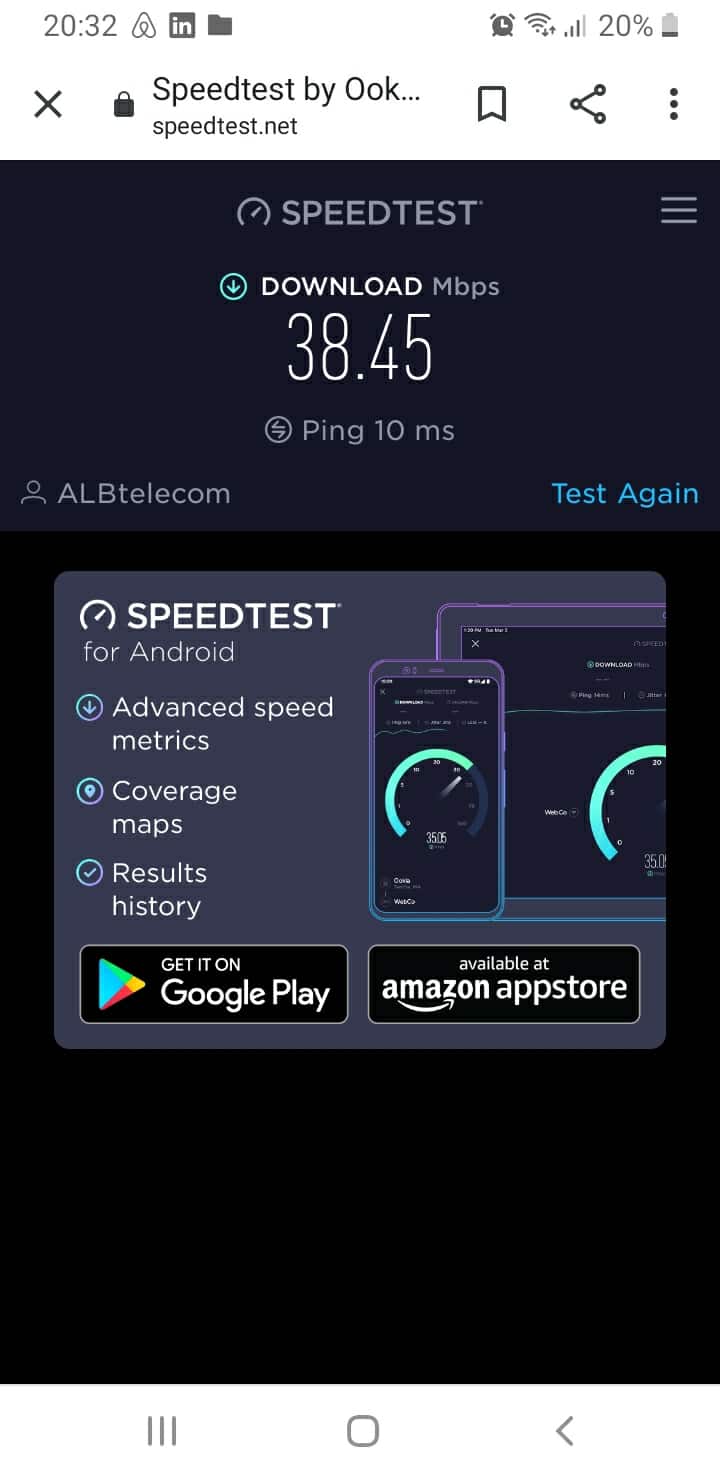The height and width of the screenshot is (1480, 720).
Task: Close the browser tab with the X
Action: coord(48,103)
